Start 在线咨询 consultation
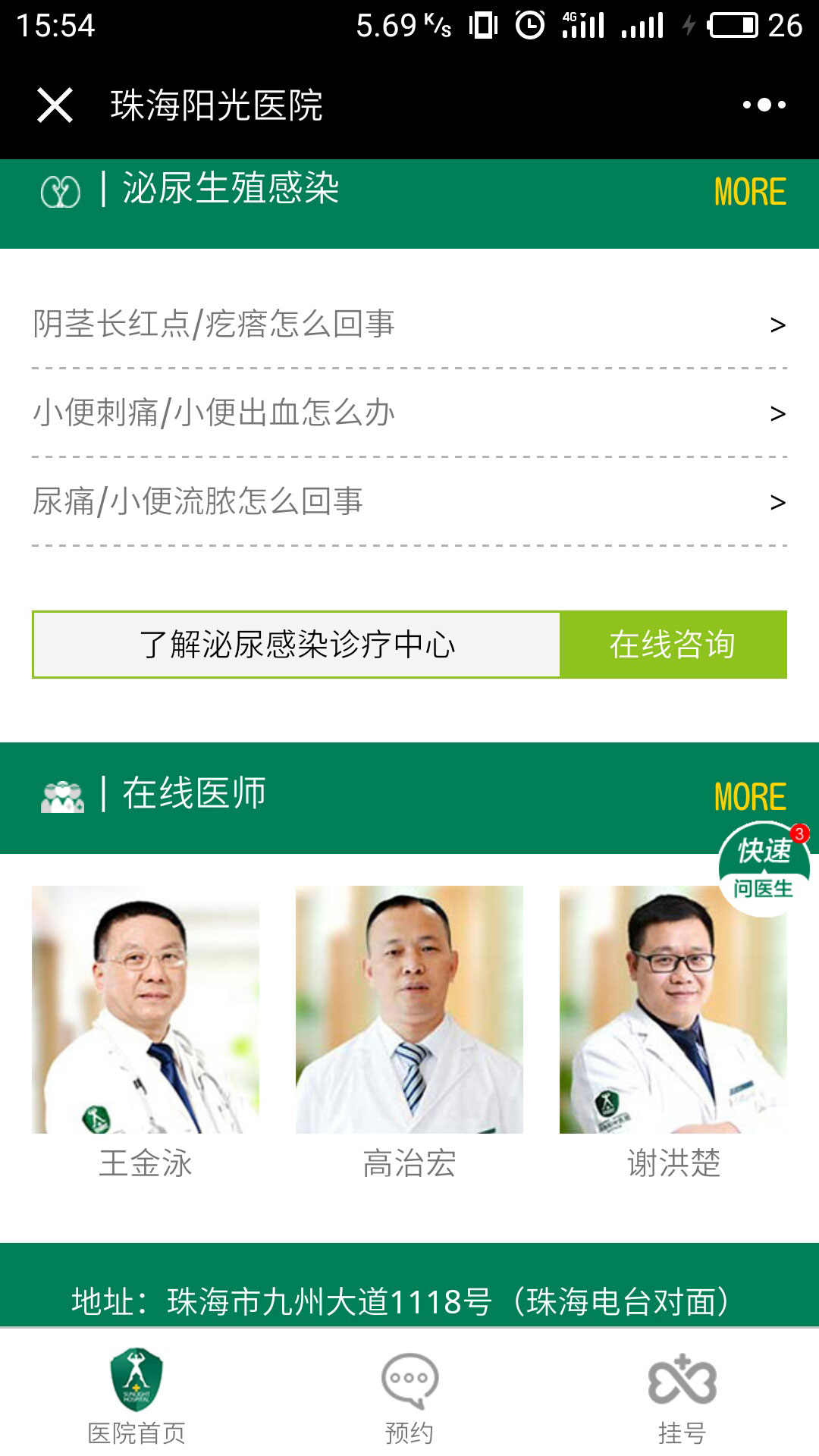Screen dimensions: 819x1456 pyautogui.click(x=673, y=645)
